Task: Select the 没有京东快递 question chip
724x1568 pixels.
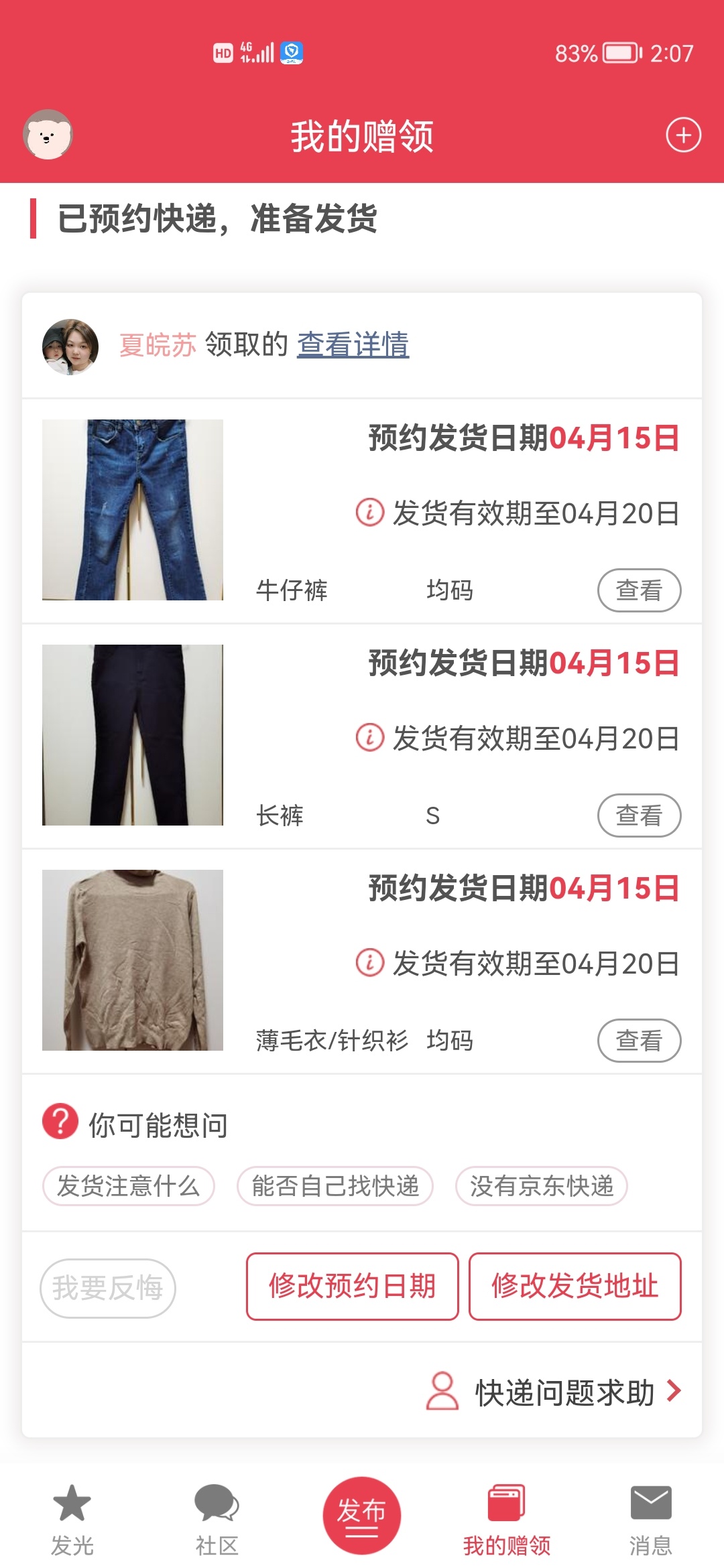Action: (x=541, y=1186)
